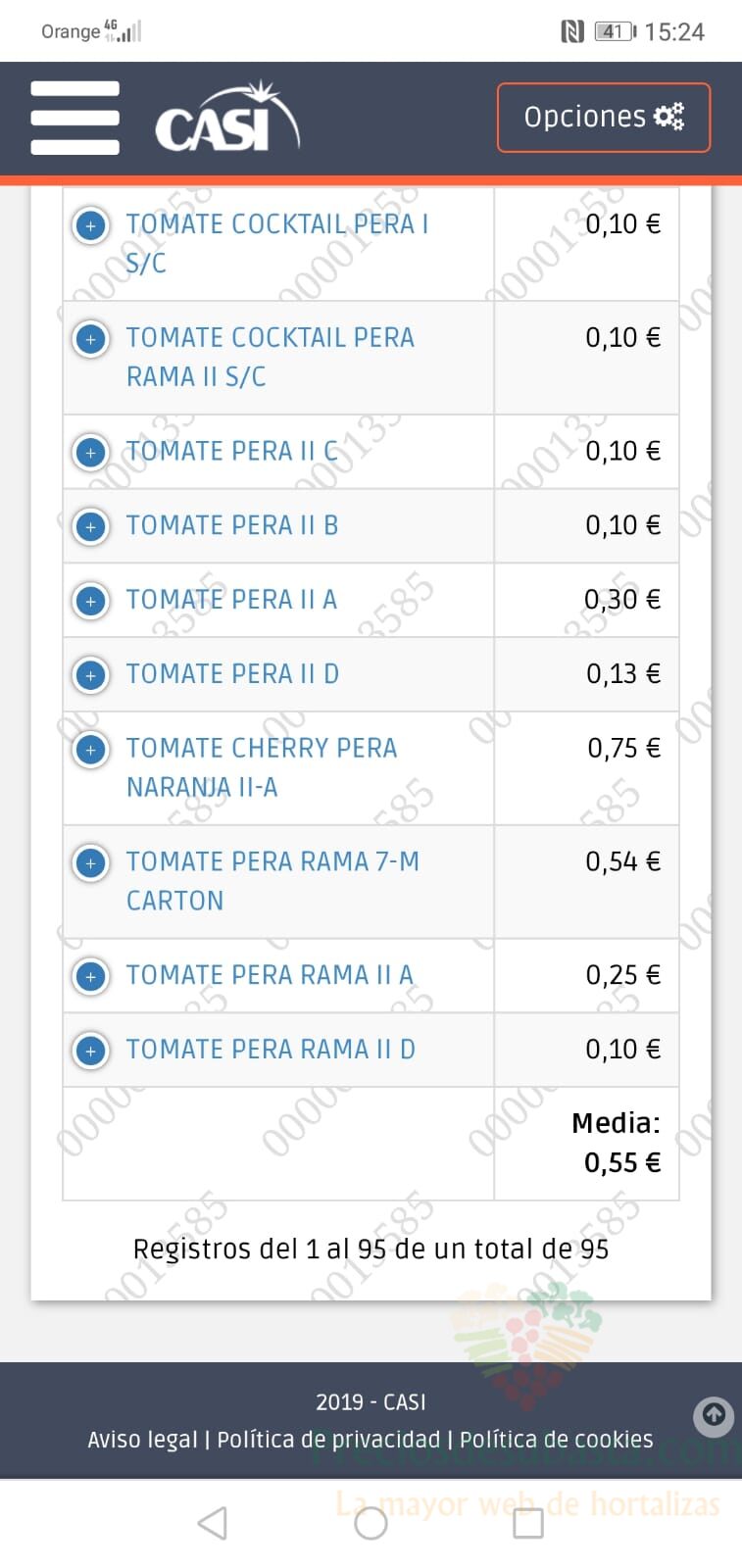Image resolution: width=742 pixels, height=1568 pixels.
Task: Expand the TOMATE COCKTAIL PERA I S/C row
Action: 91,226
